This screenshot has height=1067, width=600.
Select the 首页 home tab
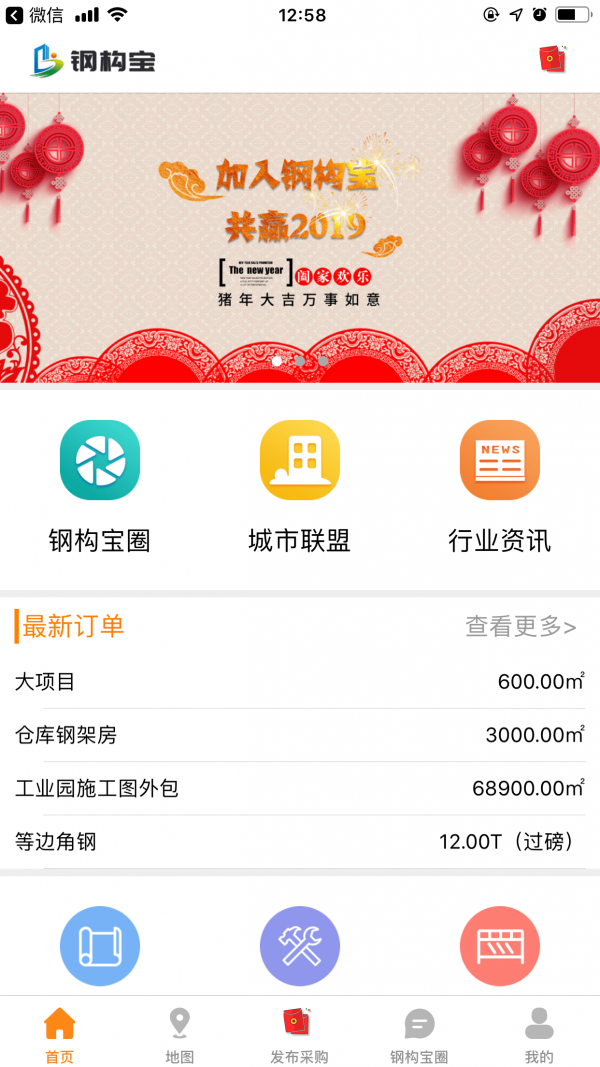click(60, 1035)
